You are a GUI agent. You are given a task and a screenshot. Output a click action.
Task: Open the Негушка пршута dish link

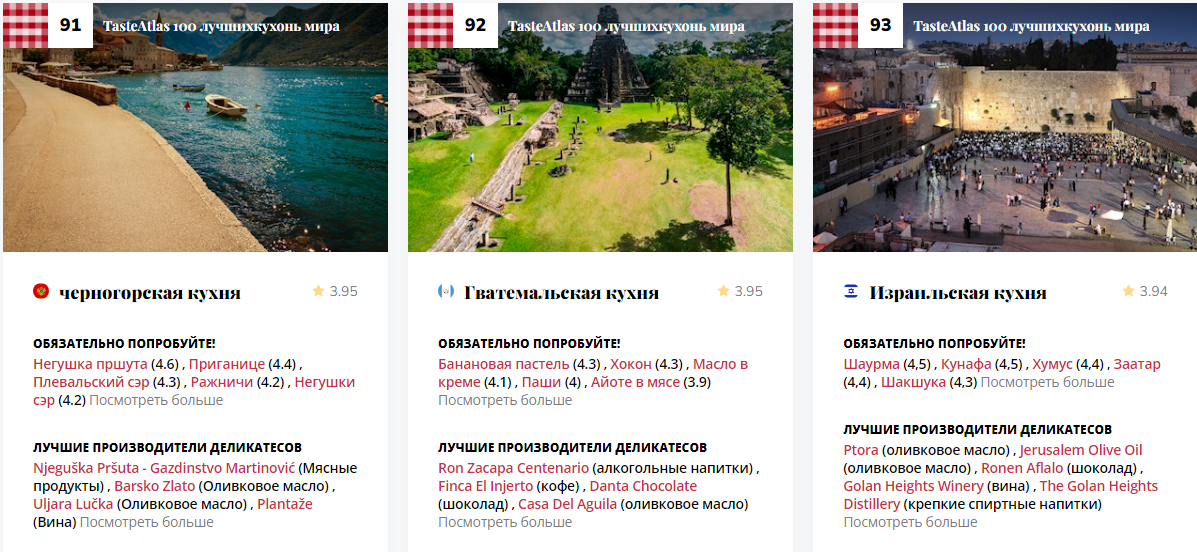90,364
